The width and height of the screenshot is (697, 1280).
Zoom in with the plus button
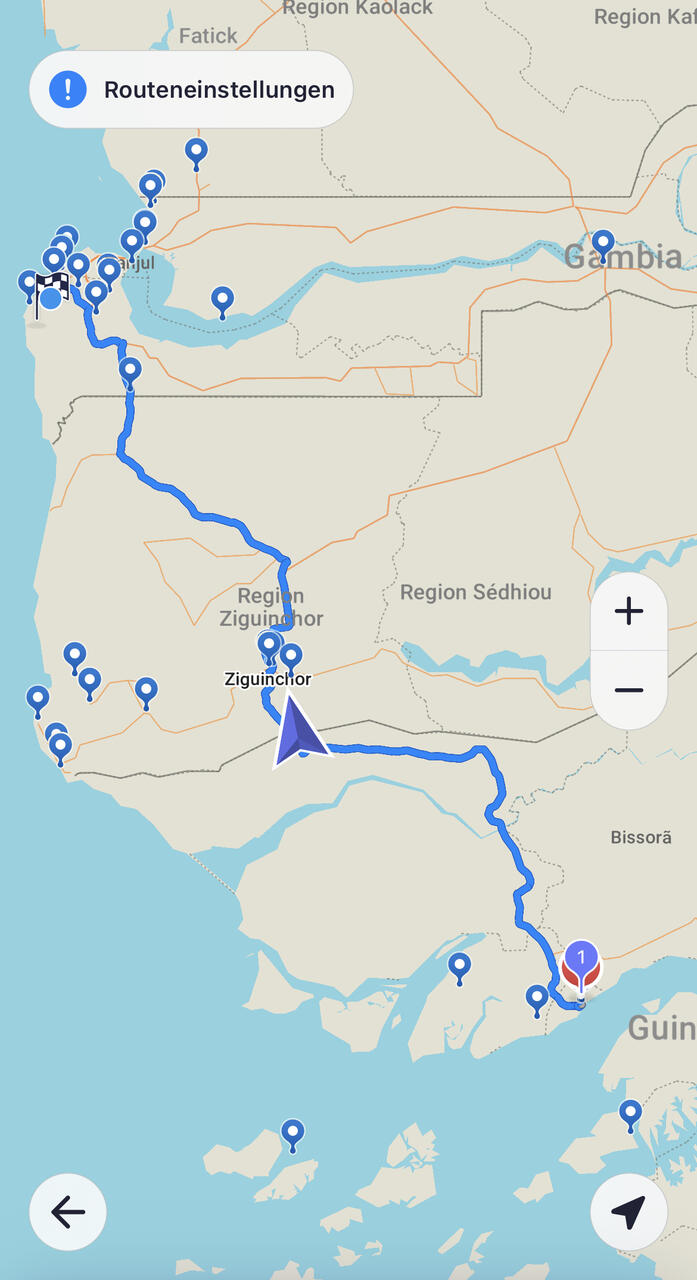pos(629,611)
